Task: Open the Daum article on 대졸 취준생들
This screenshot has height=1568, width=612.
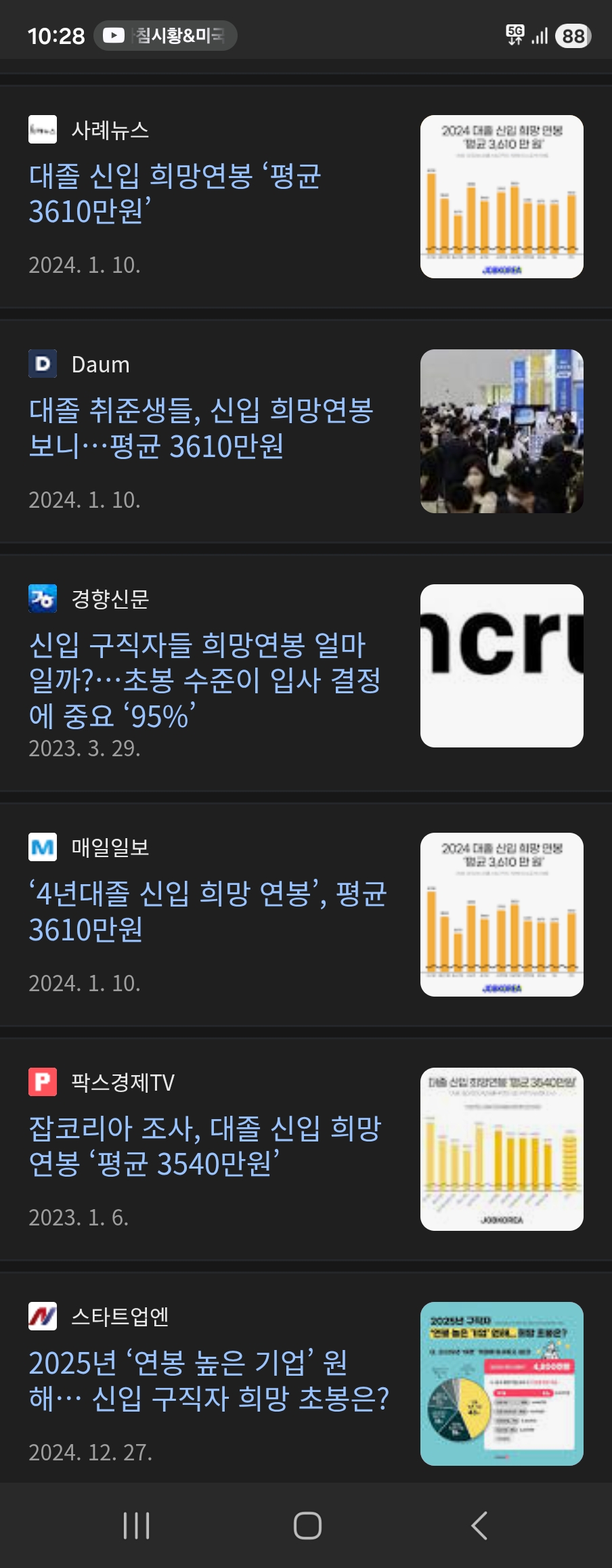Action: [x=200, y=428]
